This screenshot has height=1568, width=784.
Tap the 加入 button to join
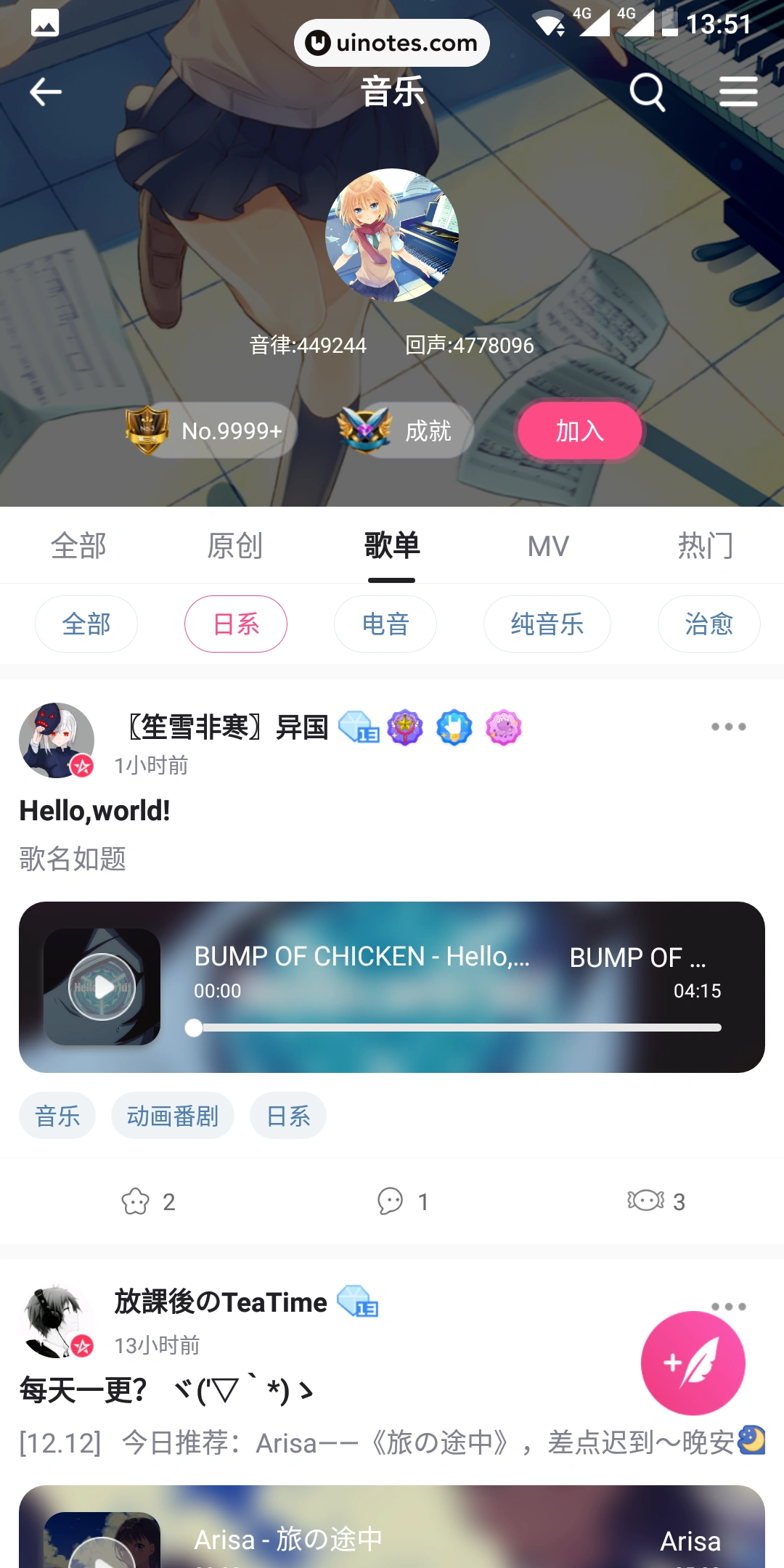pos(579,430)
